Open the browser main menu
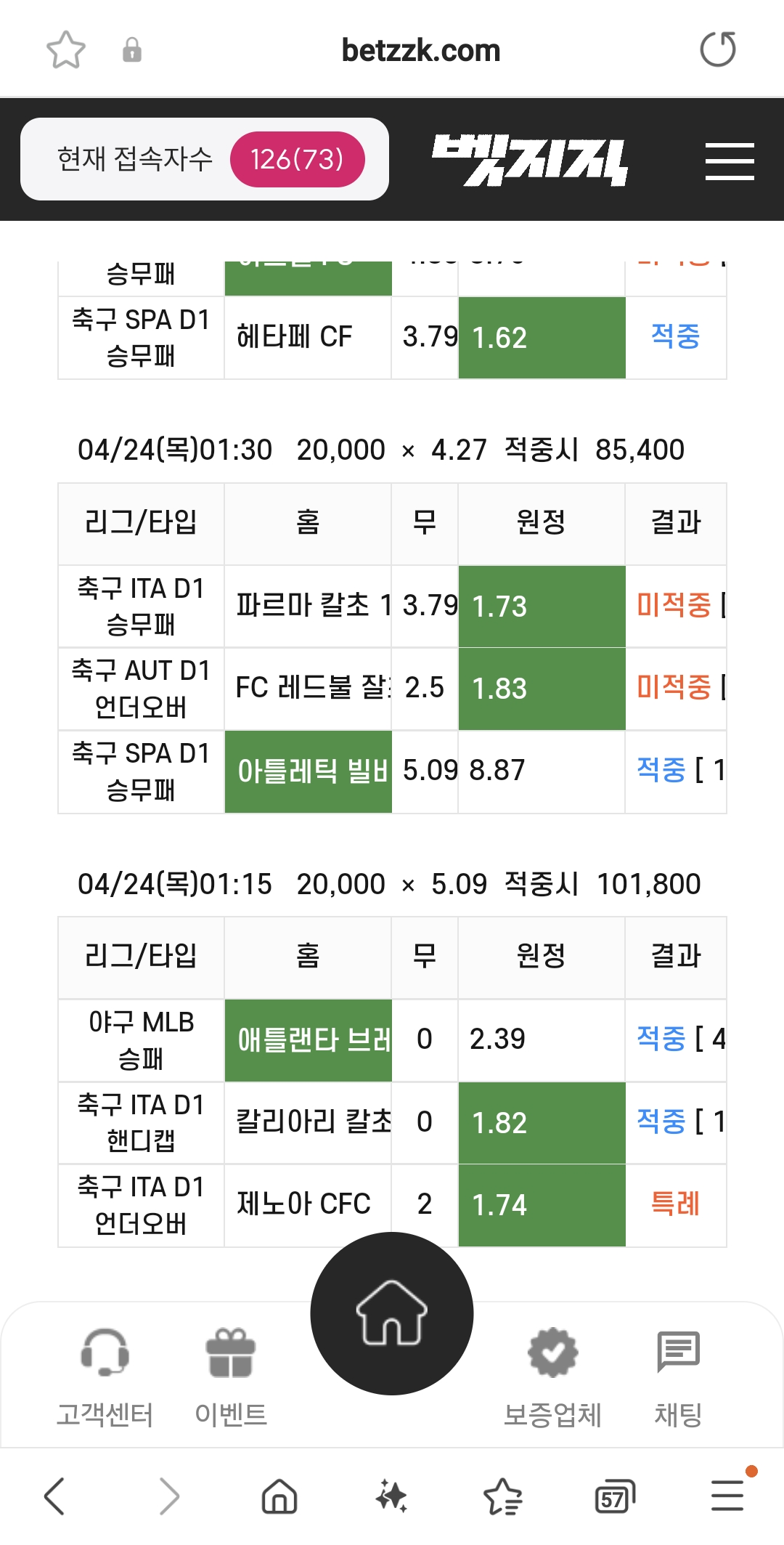This screenshot has width=784, height=1545. tap(728, 1496)
